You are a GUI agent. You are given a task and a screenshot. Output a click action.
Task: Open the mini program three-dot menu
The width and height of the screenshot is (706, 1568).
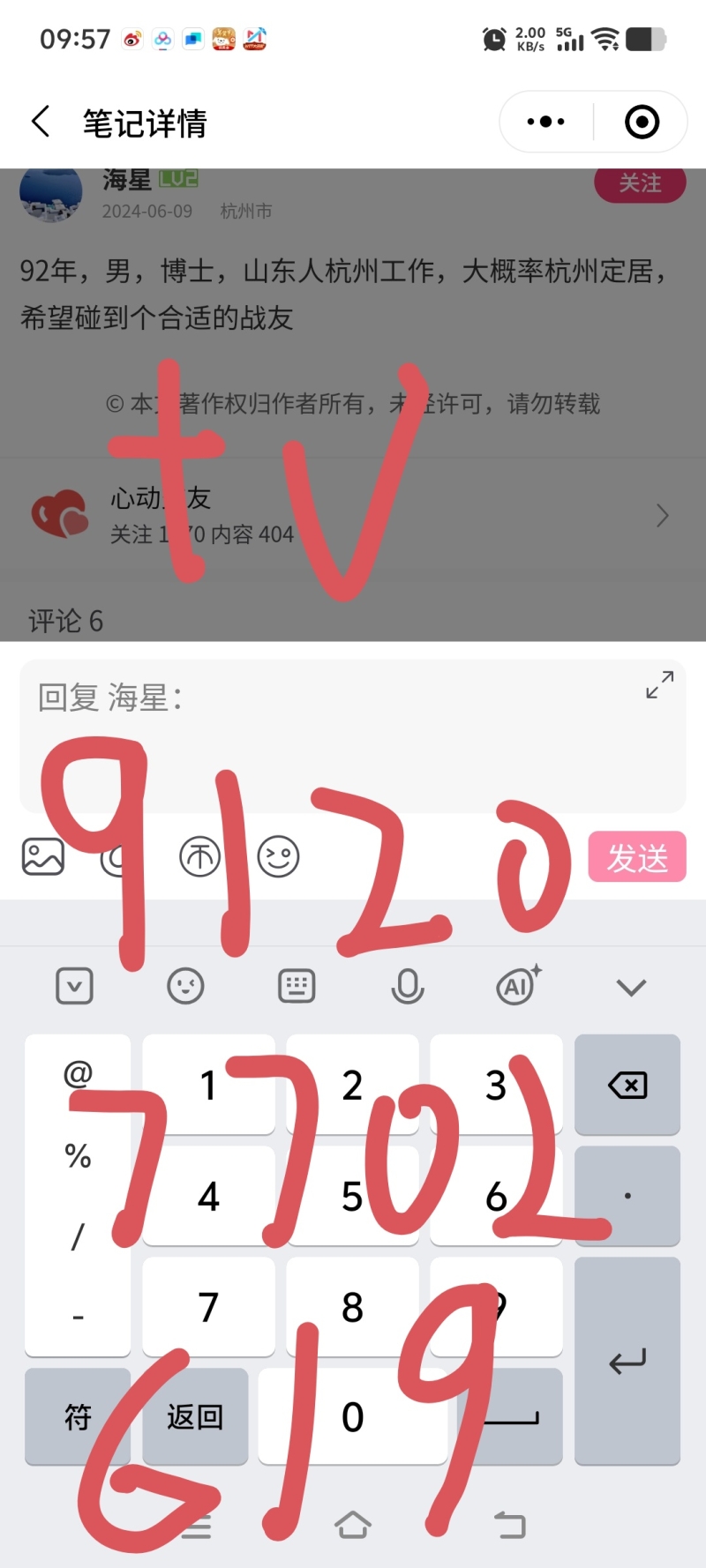[x=545, y=122]
